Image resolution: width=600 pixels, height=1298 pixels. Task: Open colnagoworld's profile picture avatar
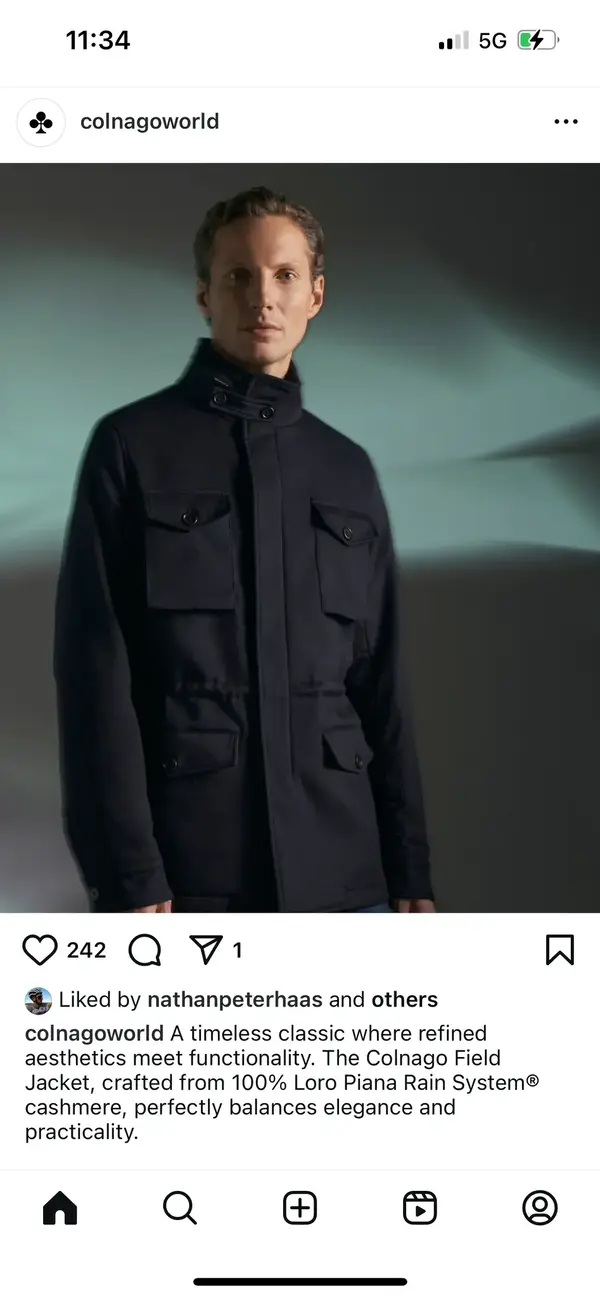[x=41, y=122]
